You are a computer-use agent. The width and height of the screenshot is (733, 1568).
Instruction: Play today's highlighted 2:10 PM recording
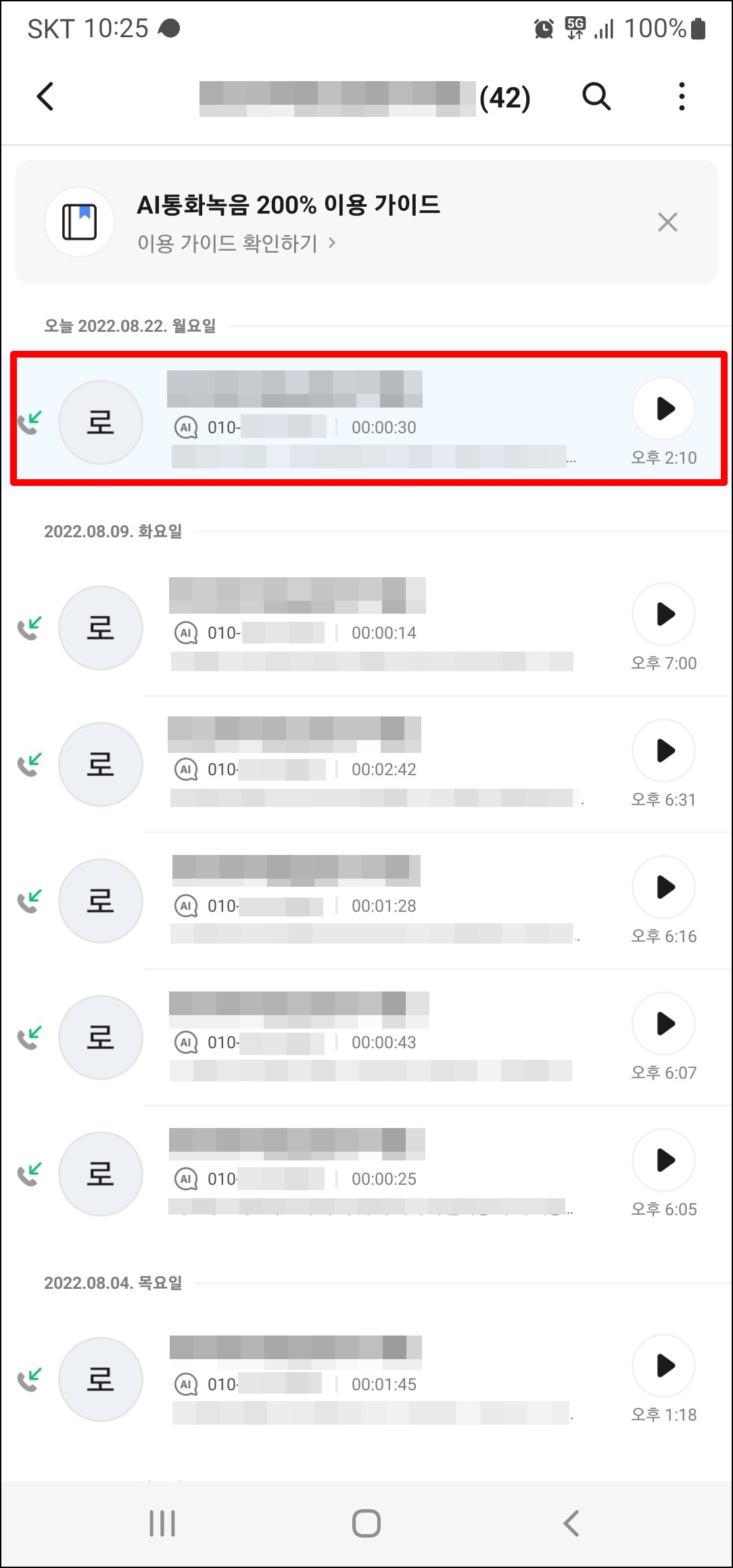663,408
